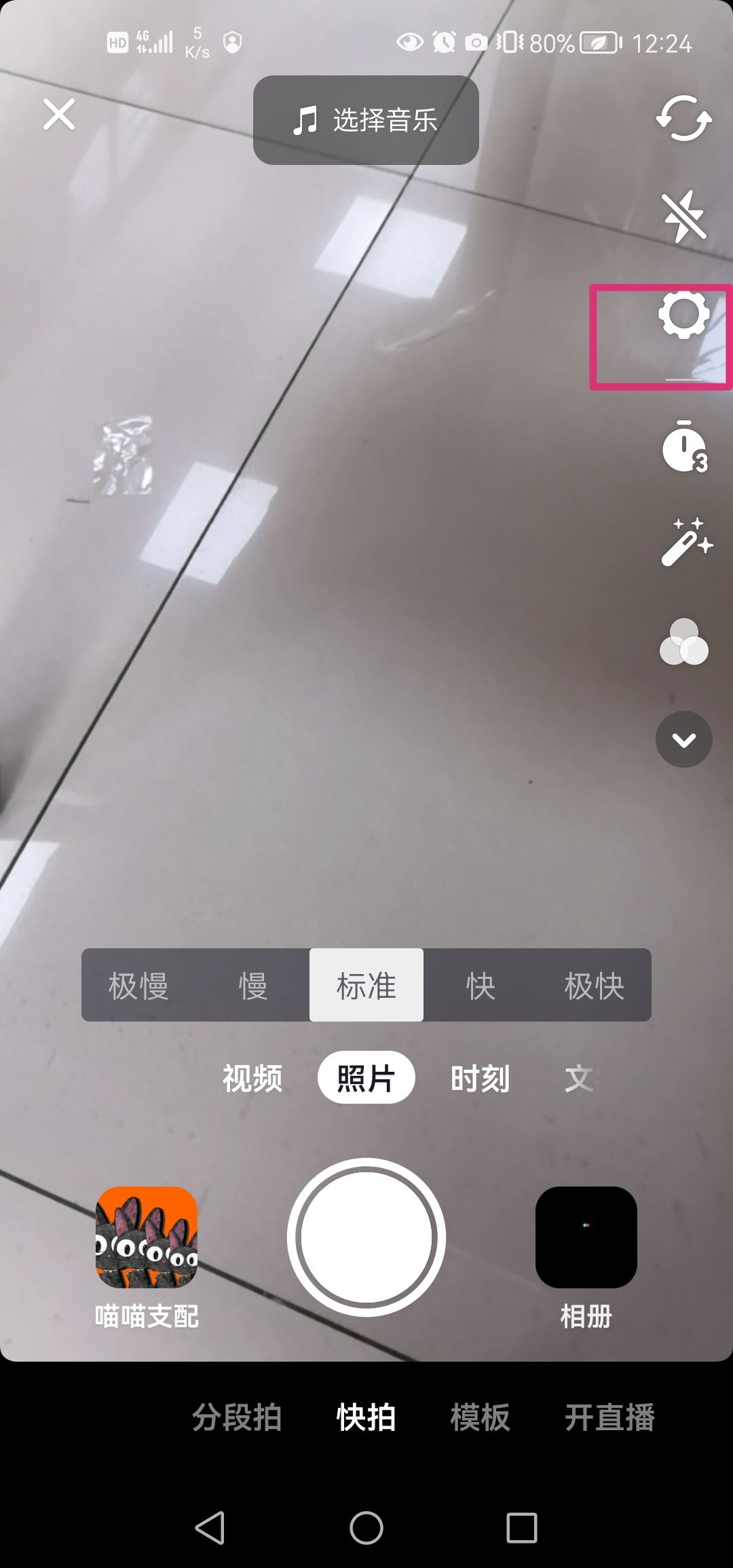
Task: Tap 选择音乐 to choose music
Action: point(383,120)
